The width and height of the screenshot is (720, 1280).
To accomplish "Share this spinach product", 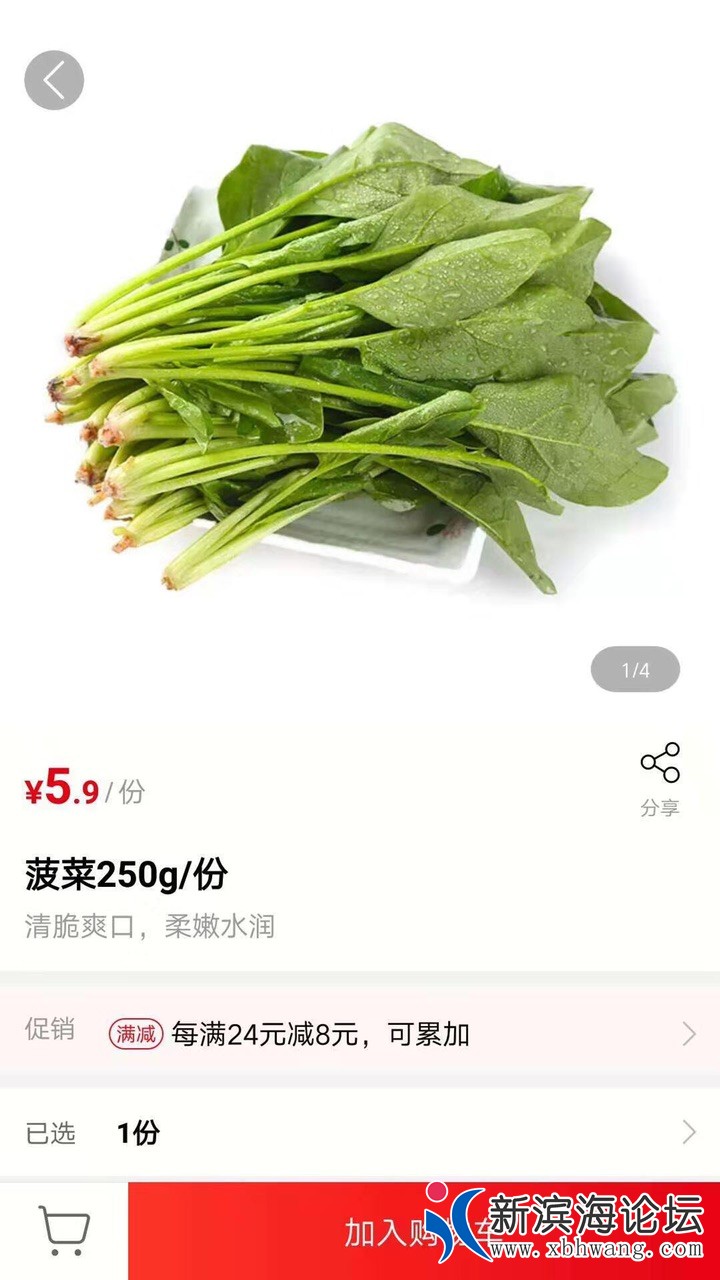I will (660, 778).
